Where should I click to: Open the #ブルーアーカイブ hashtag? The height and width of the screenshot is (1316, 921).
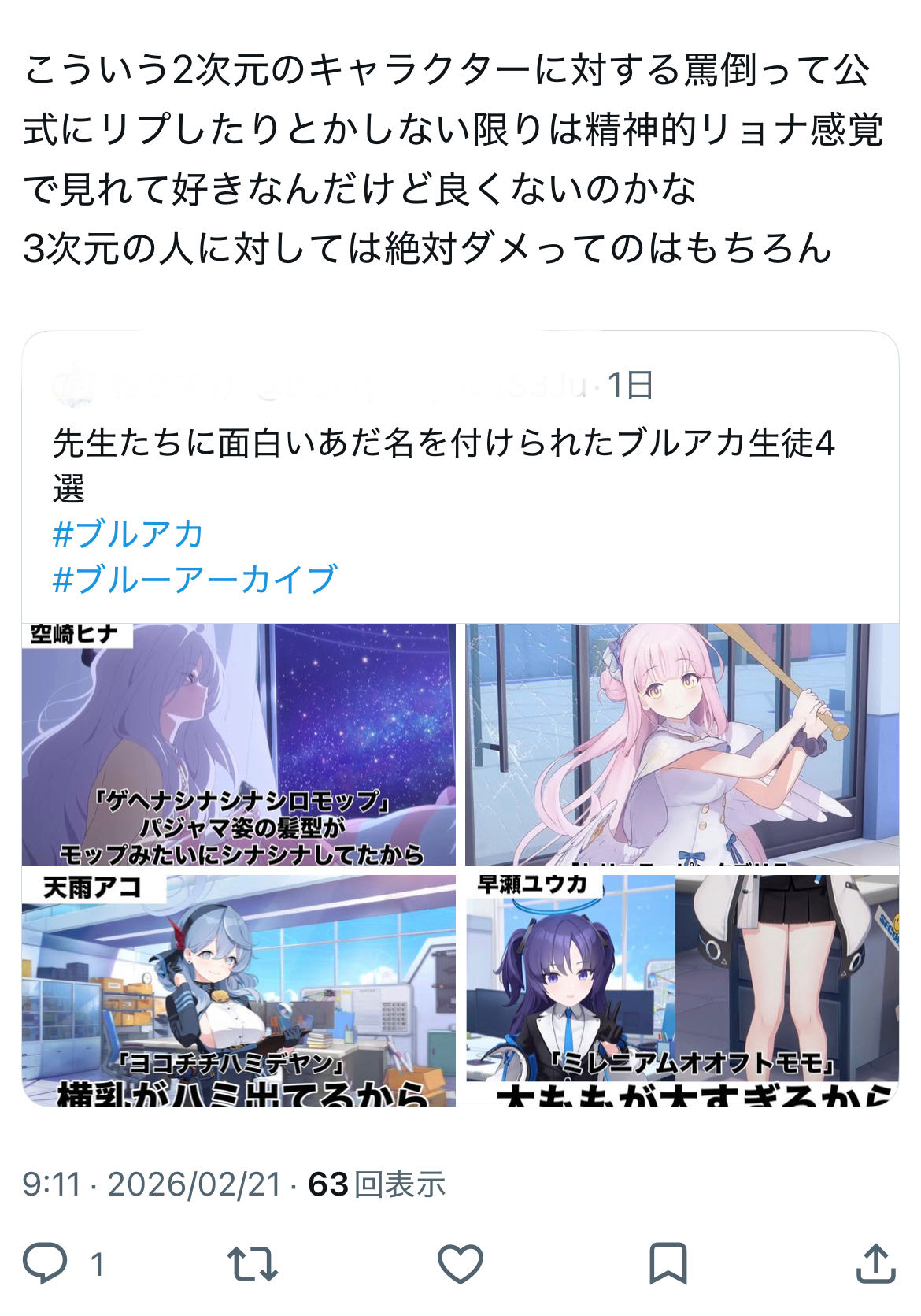point(194,579)
